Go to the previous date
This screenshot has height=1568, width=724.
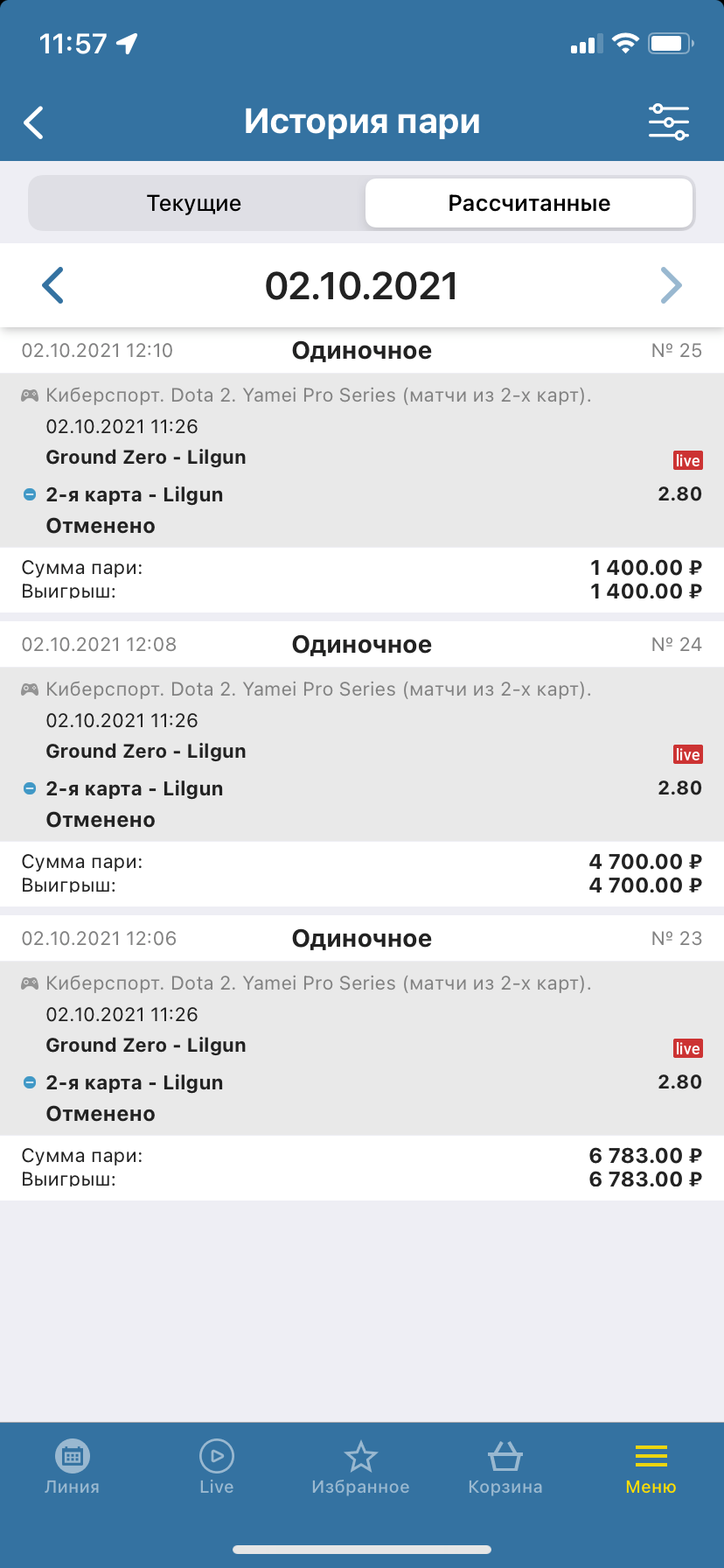(53, 285)
